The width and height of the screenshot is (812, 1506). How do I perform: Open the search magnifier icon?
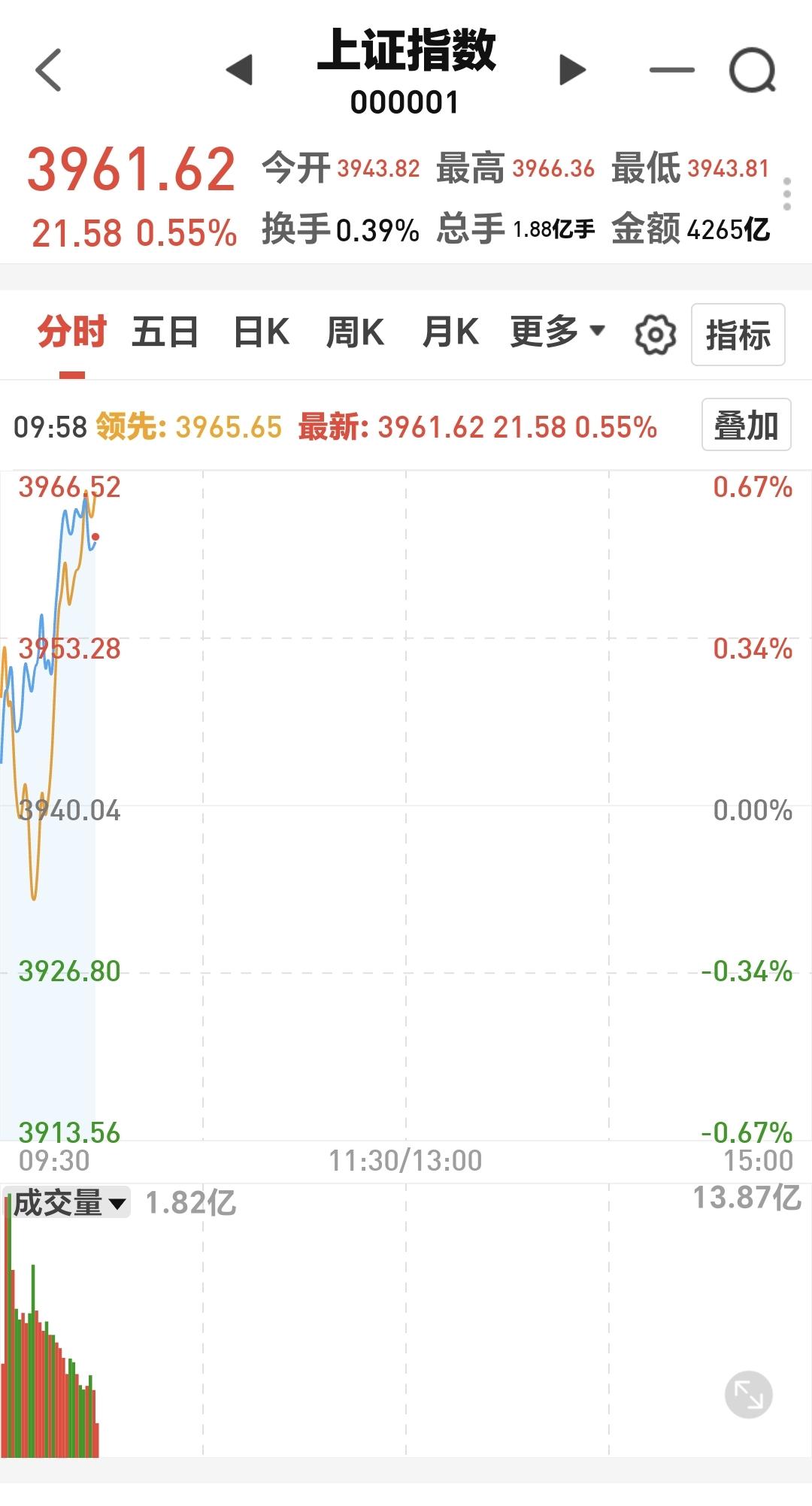[753, 70]
